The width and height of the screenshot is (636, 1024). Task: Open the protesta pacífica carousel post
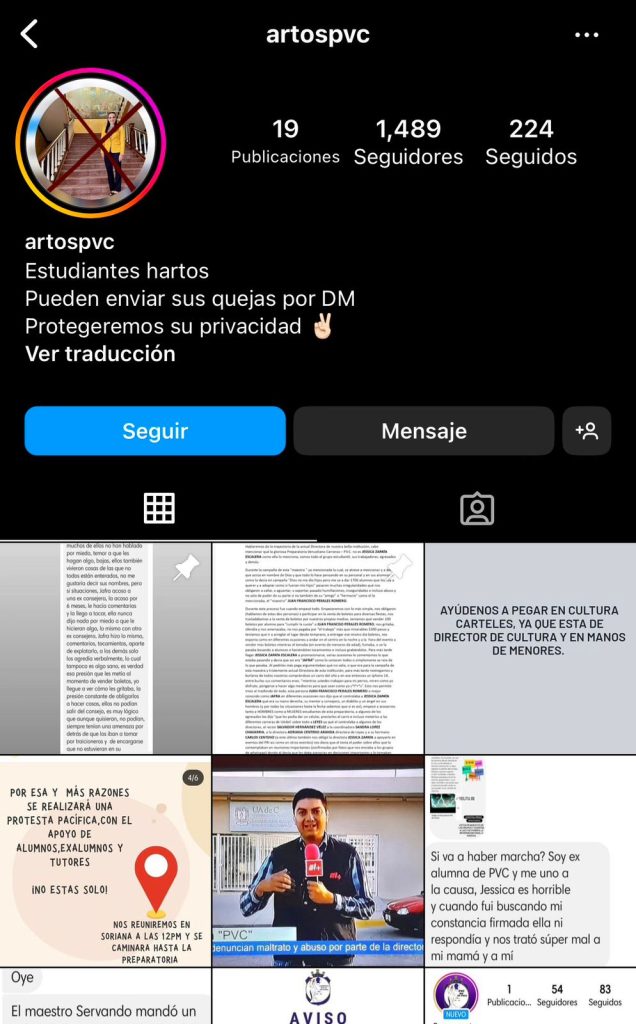tap(105, 860)
